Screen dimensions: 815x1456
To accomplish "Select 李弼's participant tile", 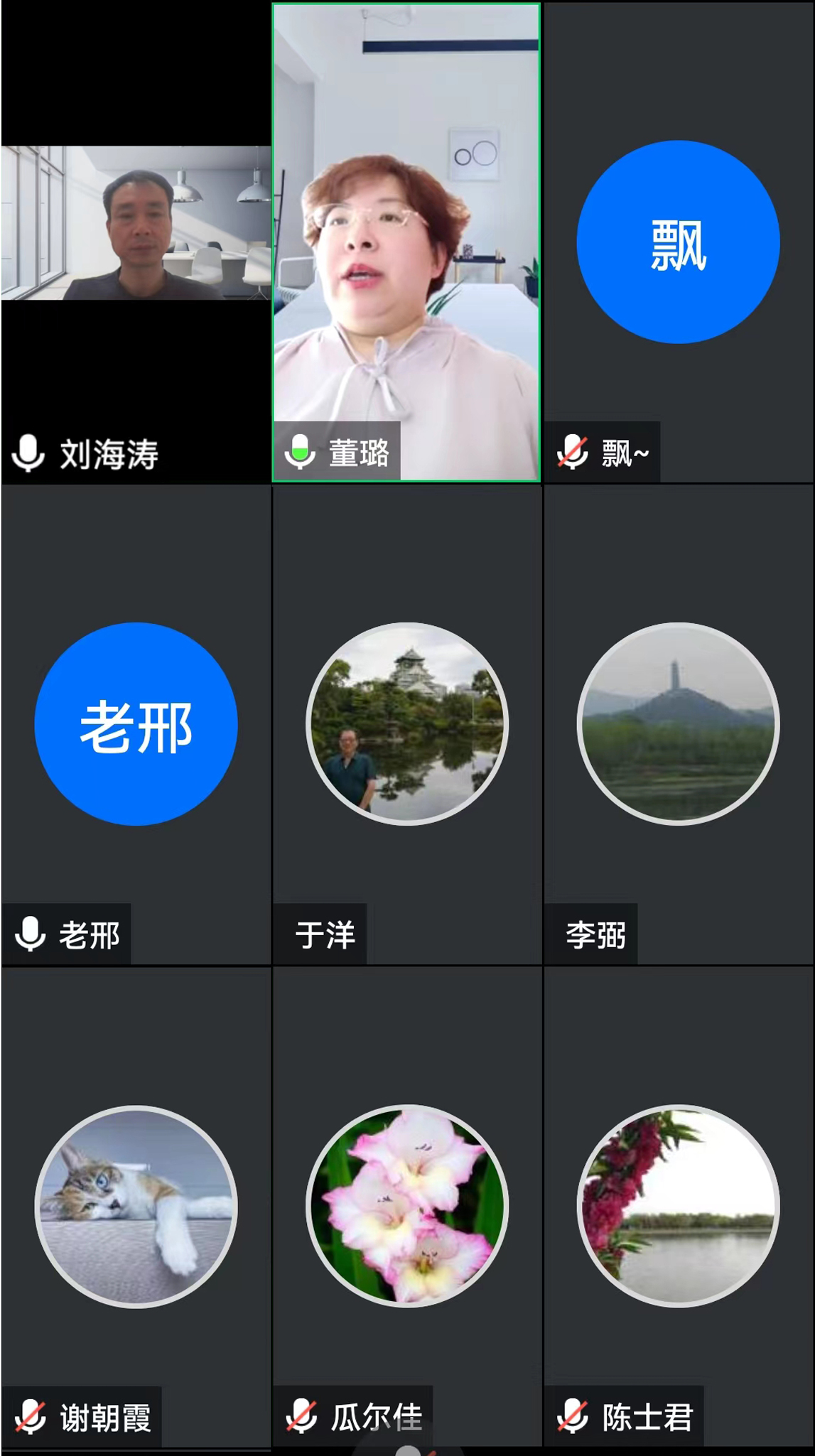I will click(x=678, y=724).
